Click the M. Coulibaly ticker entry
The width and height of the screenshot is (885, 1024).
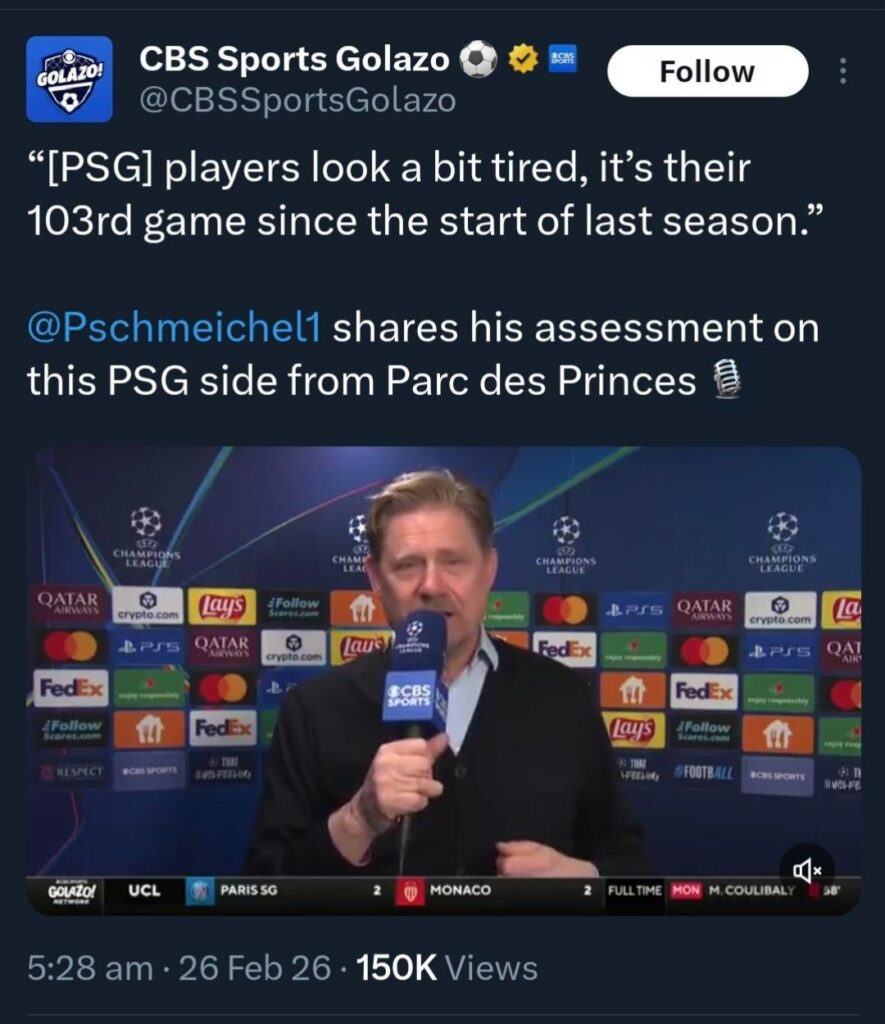(753, 888)
